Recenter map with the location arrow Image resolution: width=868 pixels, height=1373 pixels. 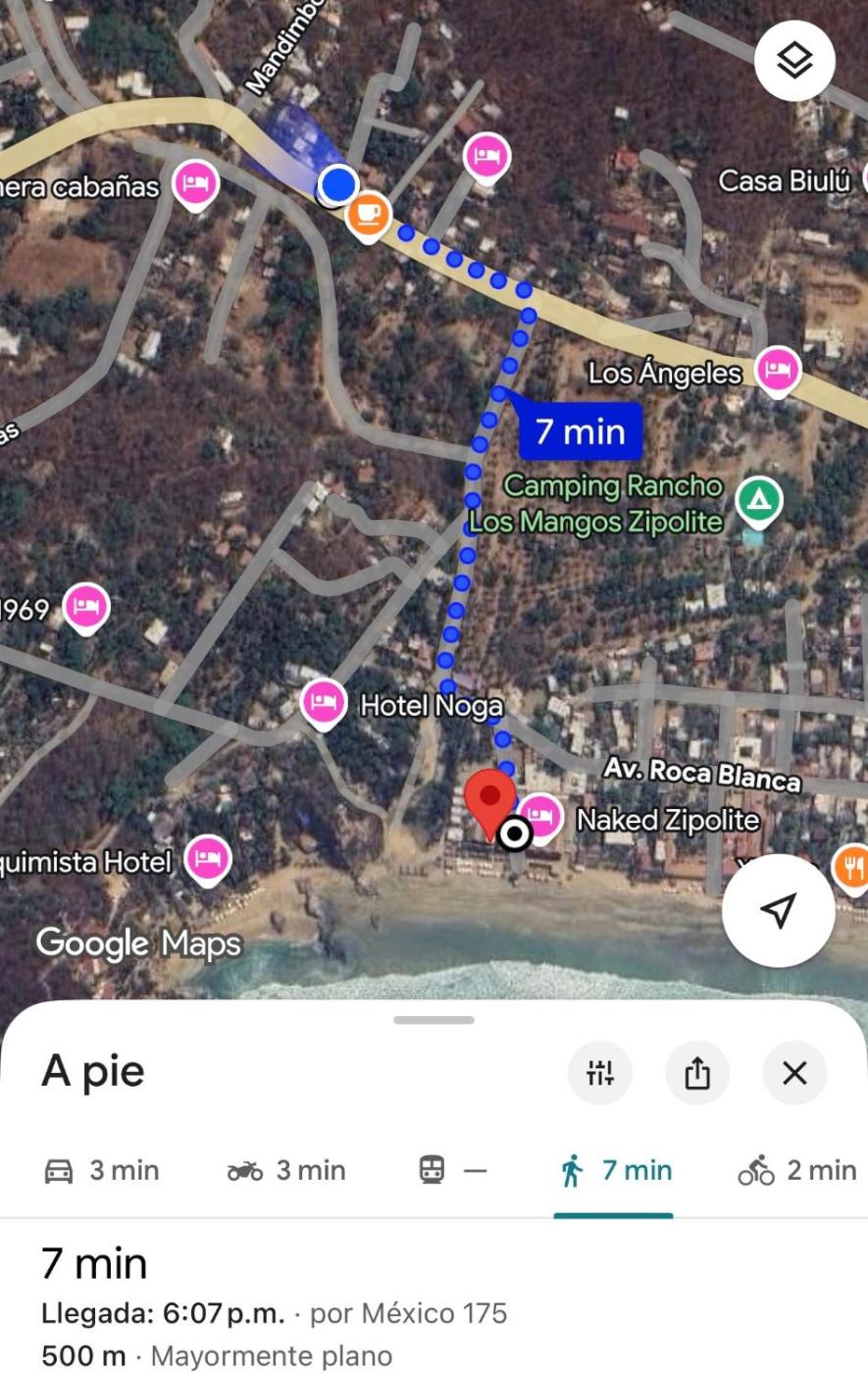click(778, 910)
